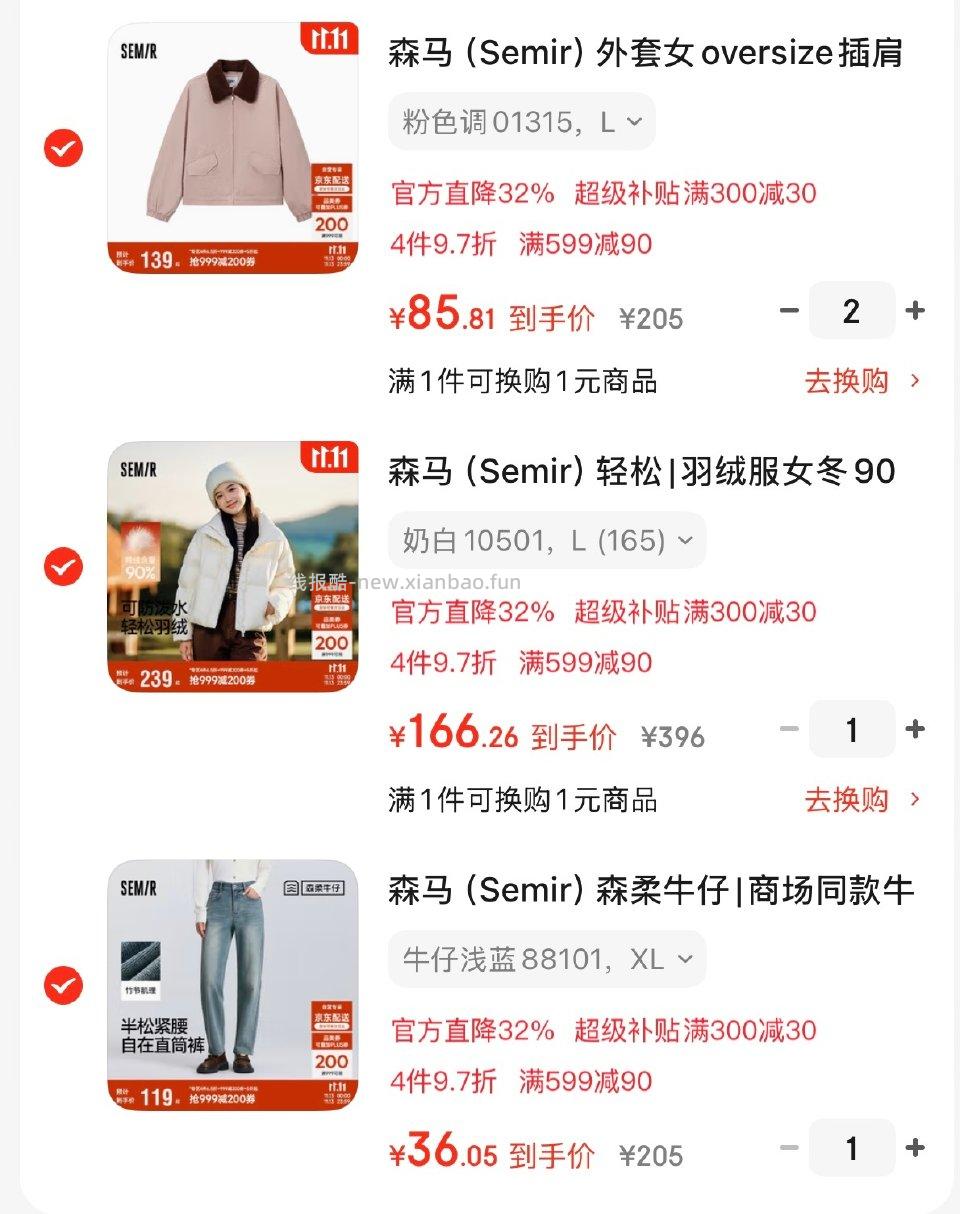Open the 粉色调 01315 size dropdown
The image size is (960, 1214).
pos(520,120)
